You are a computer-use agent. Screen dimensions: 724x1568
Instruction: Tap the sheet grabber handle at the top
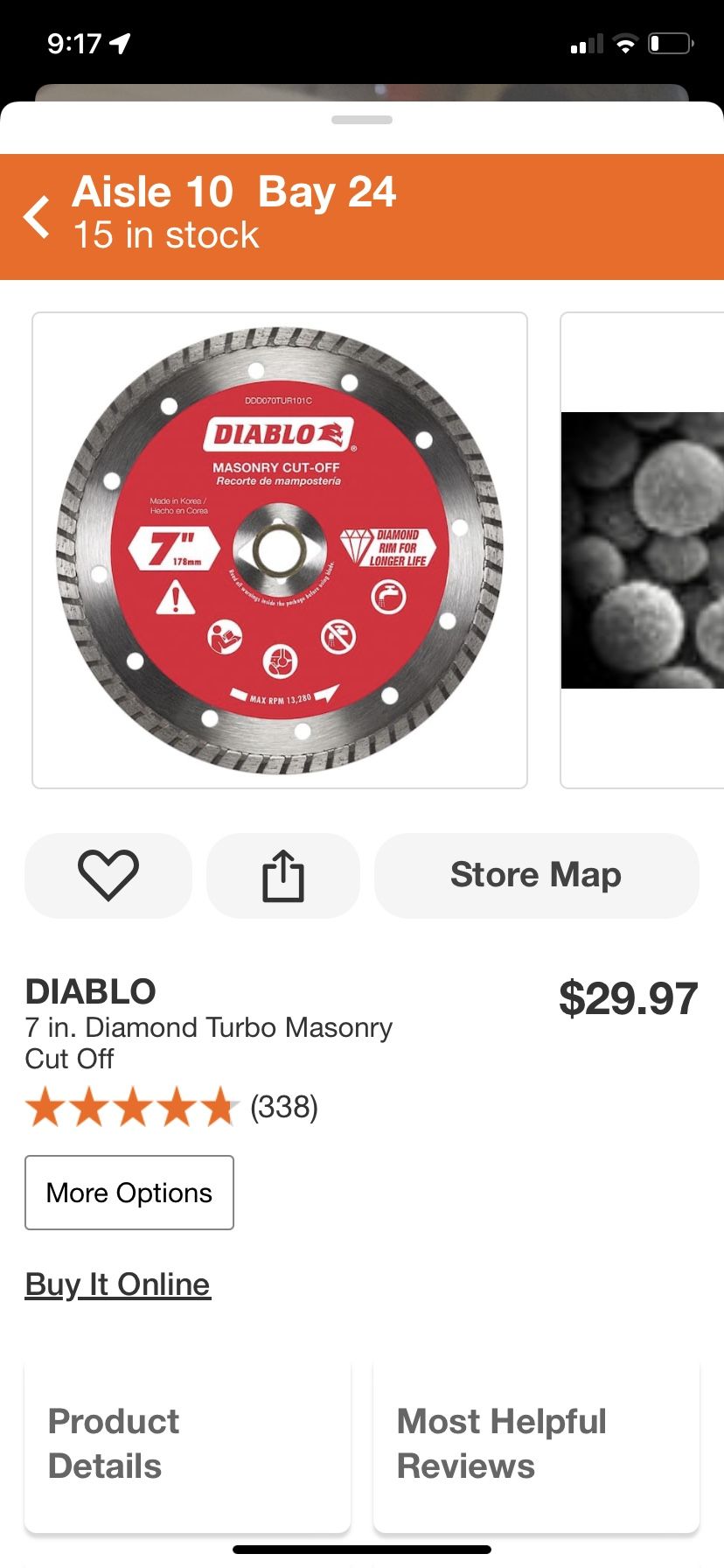362,120
